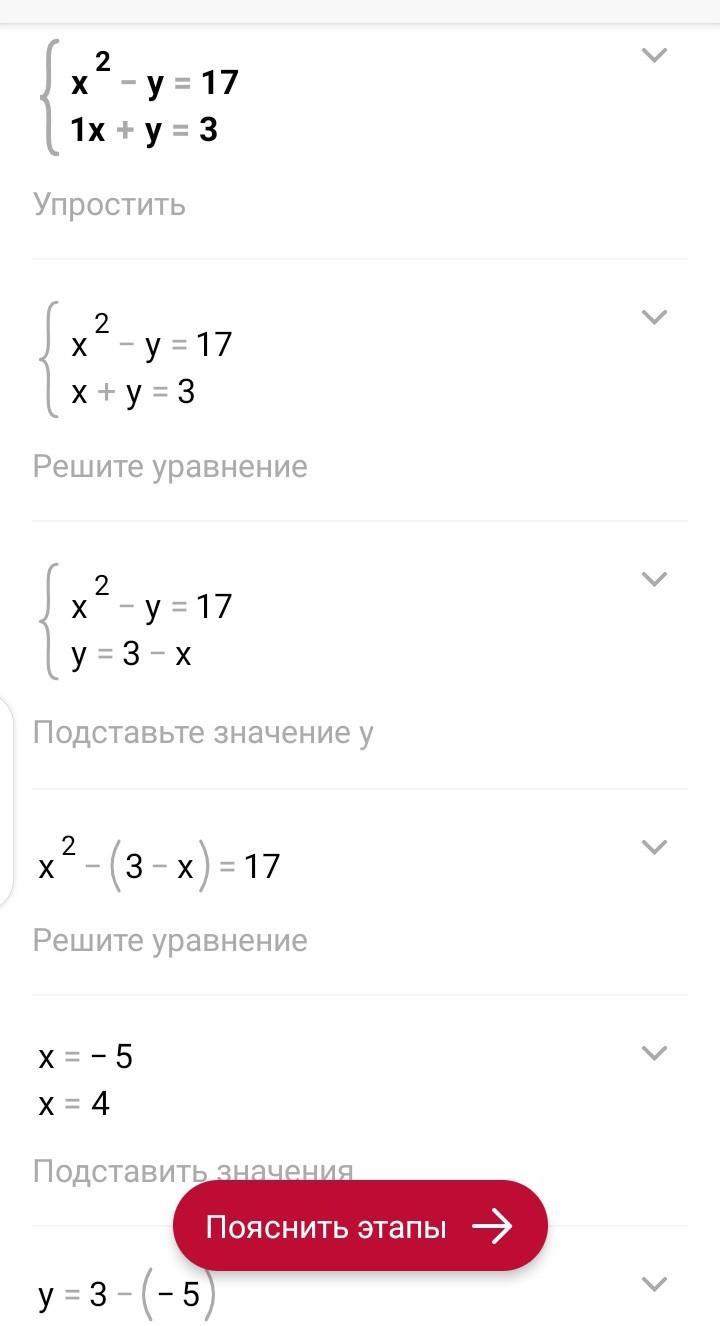Viewport: 720px width, 1326px height.
Task: Expand the solutions step x = −5, x = 4
Action: (653, 1053)
